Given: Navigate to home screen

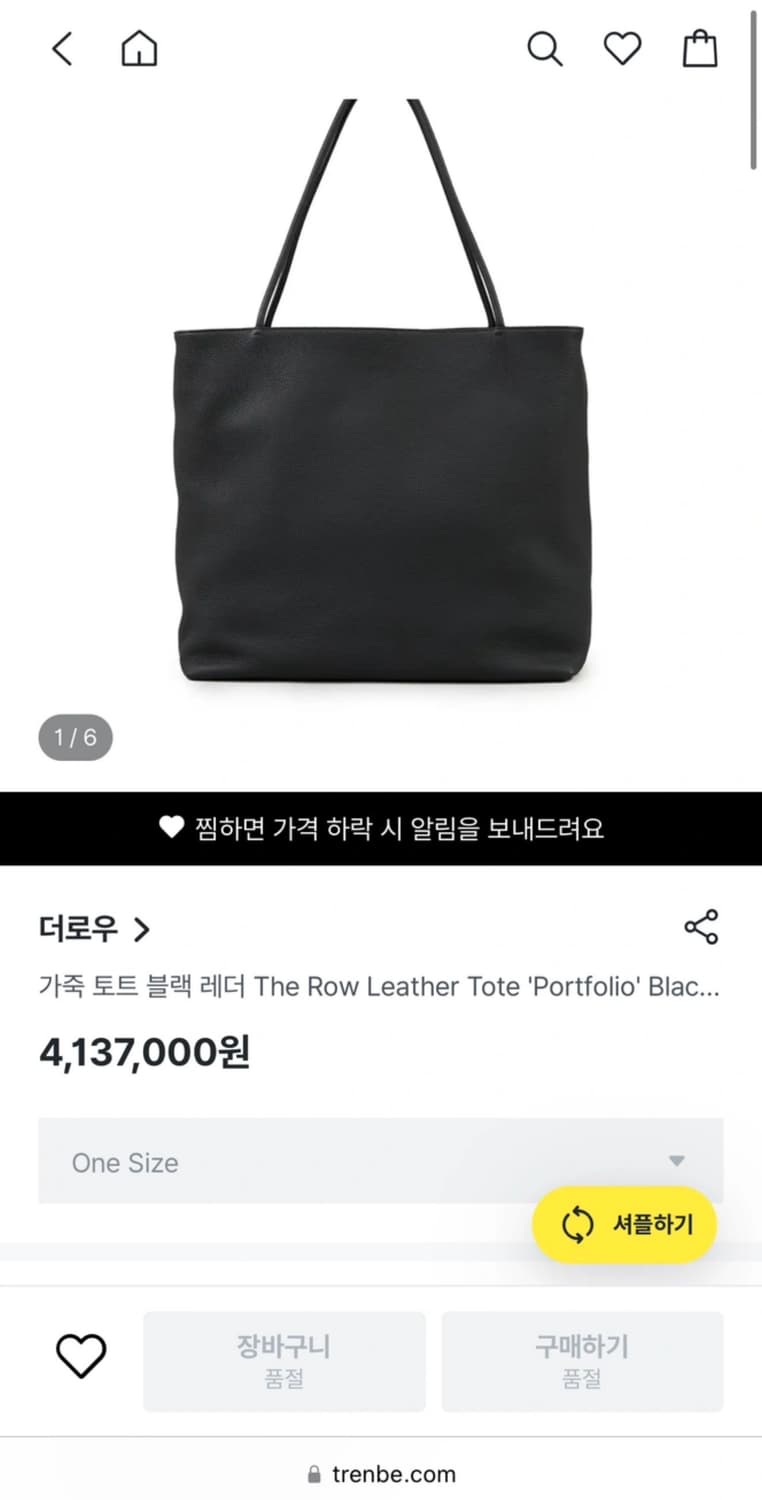Looking at the screenshot, I should click(x=139, y=48).
